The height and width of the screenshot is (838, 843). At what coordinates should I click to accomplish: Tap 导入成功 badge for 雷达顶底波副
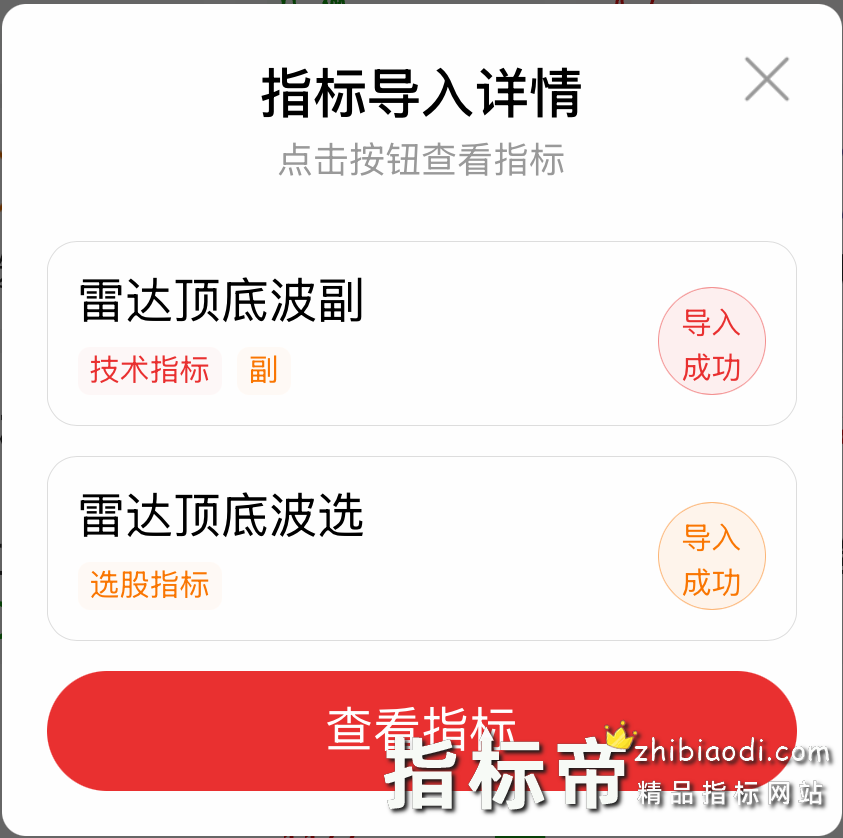(711, 346)
